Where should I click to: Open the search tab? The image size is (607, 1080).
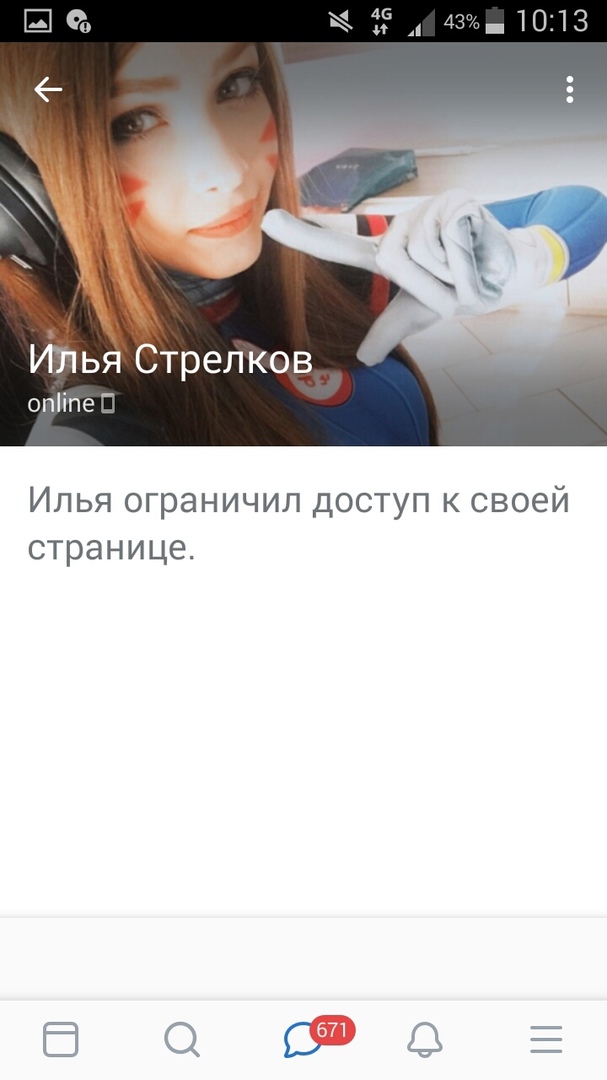[182, 1040]
